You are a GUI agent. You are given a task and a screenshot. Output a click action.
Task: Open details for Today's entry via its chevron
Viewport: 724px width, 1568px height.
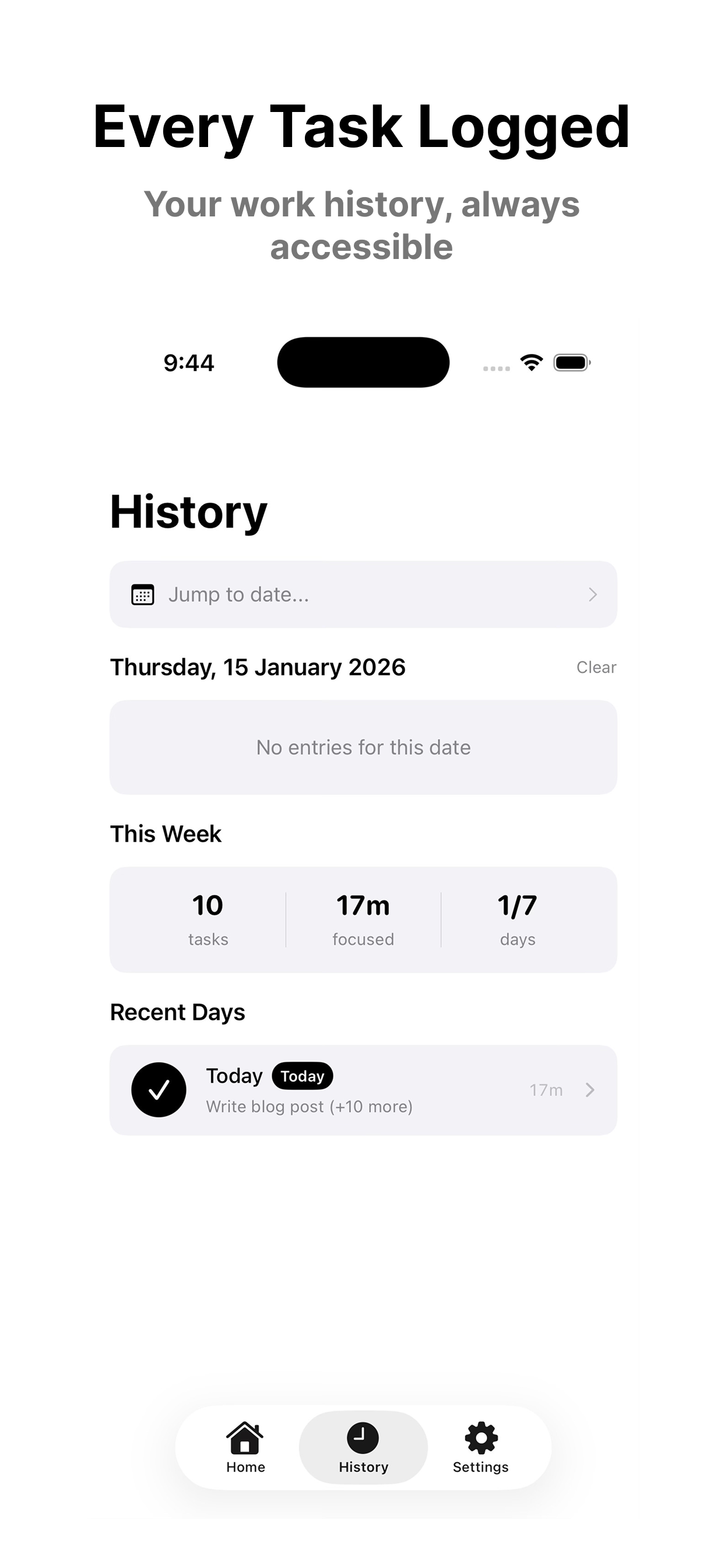coord(589,1090)
